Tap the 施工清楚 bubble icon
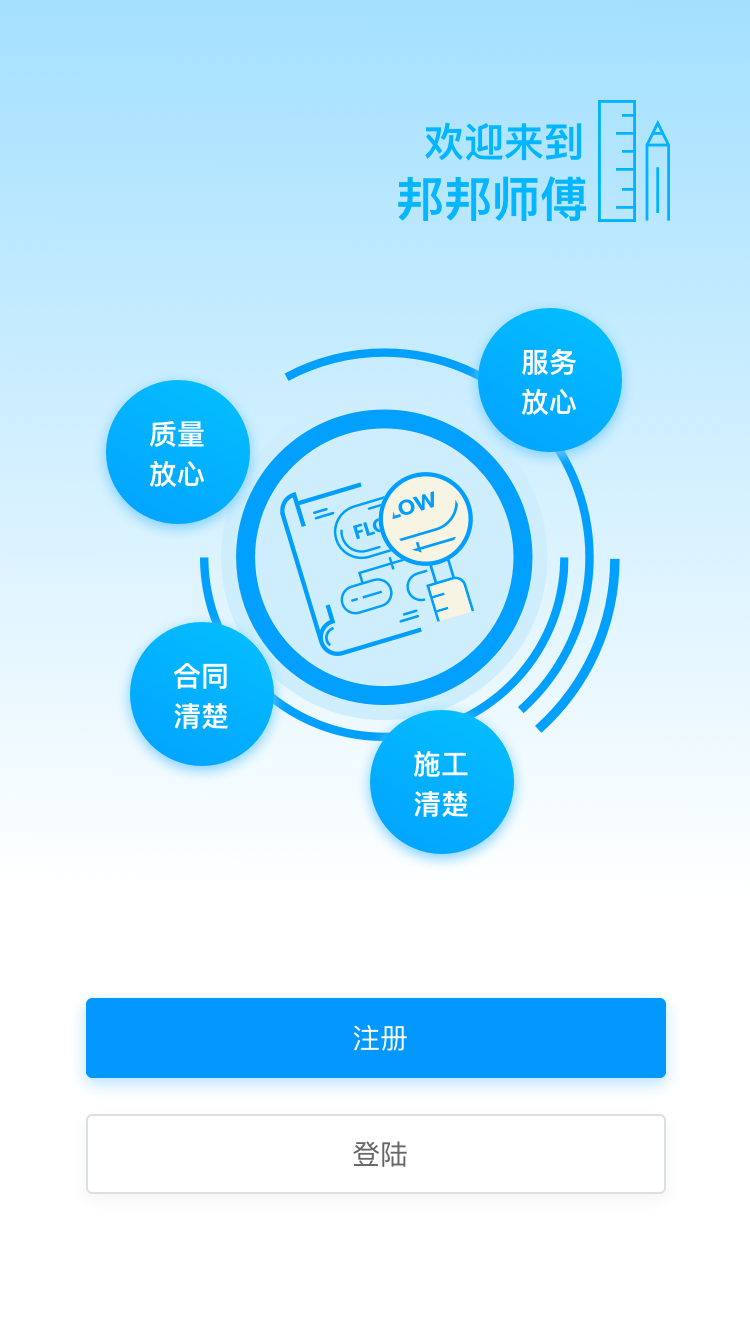 (441, 783)
